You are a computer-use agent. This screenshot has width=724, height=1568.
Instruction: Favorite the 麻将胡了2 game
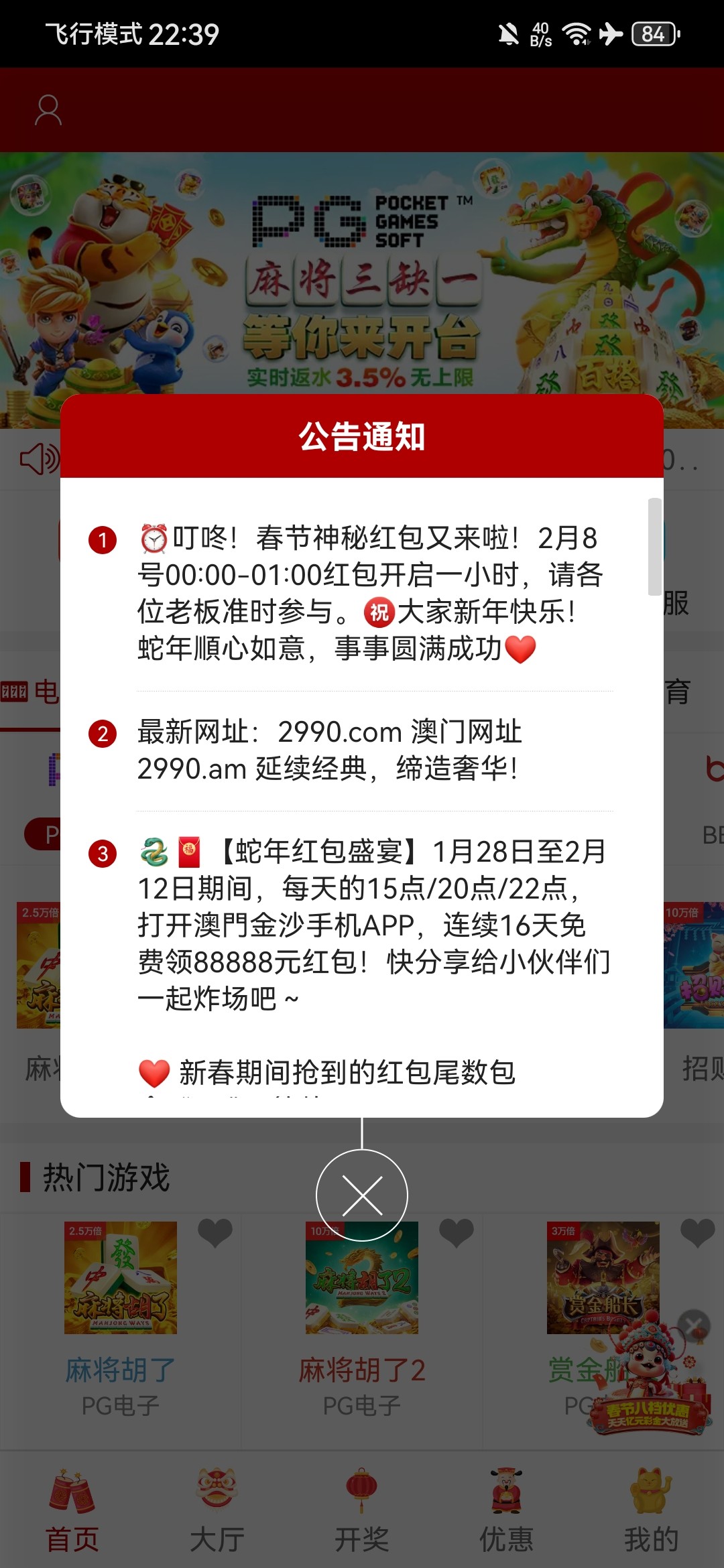(x=457, y=1233)
